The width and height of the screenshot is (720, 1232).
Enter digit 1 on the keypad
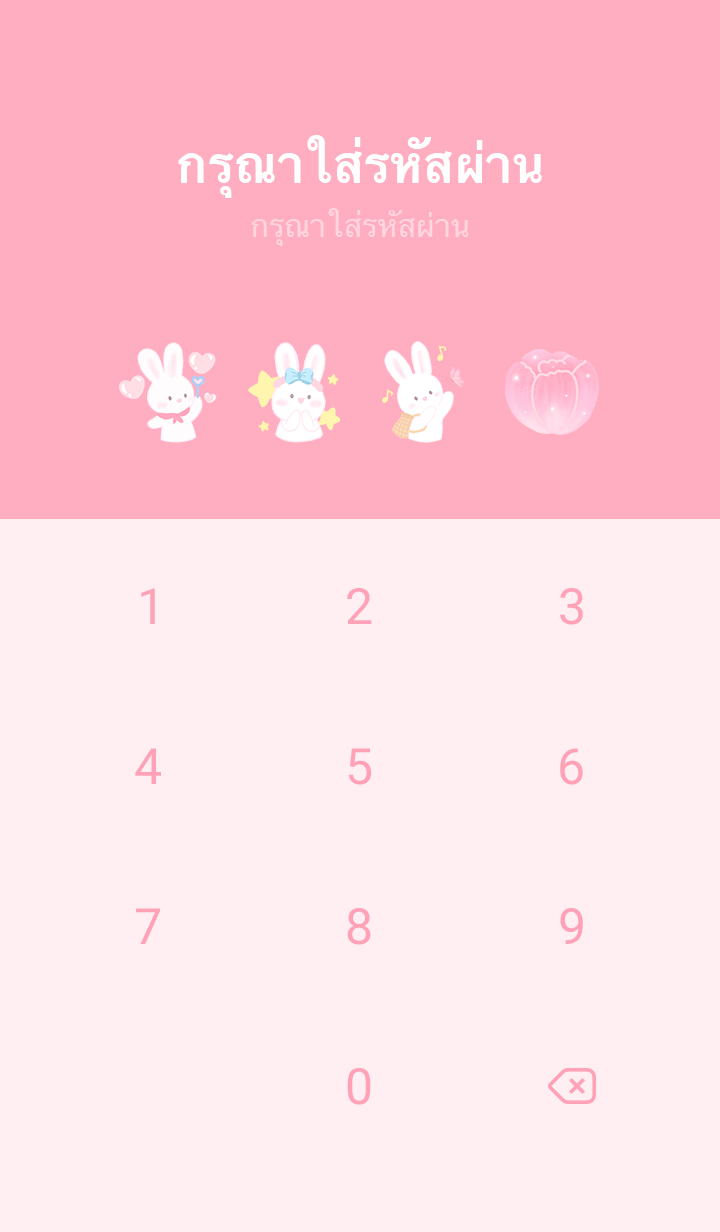[149, 607]
